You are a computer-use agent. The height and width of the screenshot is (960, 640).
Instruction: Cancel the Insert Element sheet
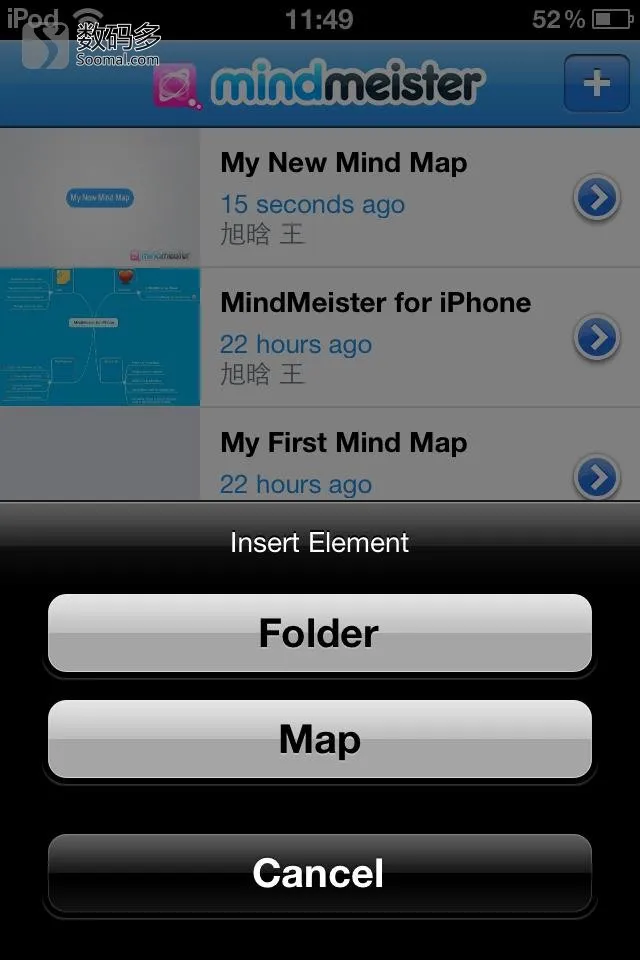319,873
